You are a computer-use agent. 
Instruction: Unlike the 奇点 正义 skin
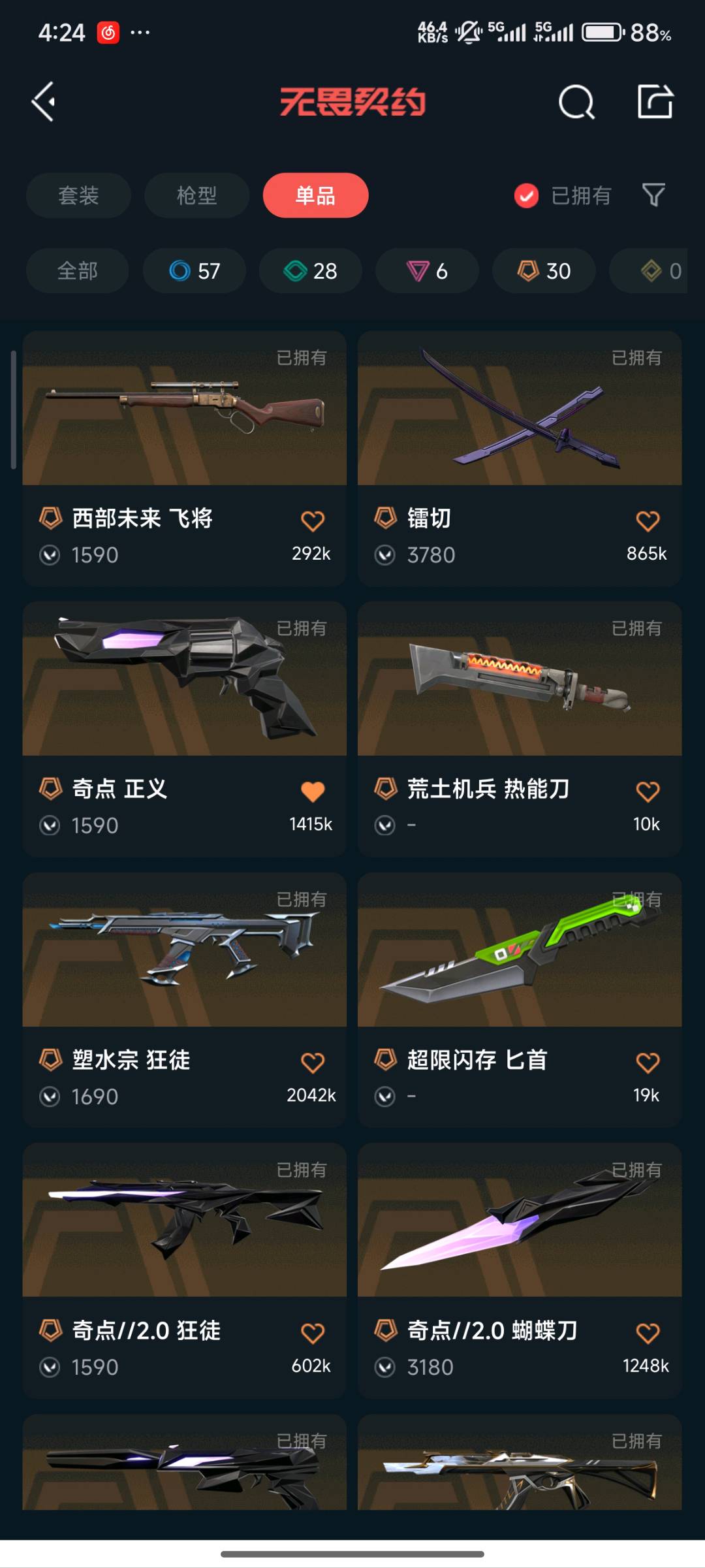coord(313,792)
